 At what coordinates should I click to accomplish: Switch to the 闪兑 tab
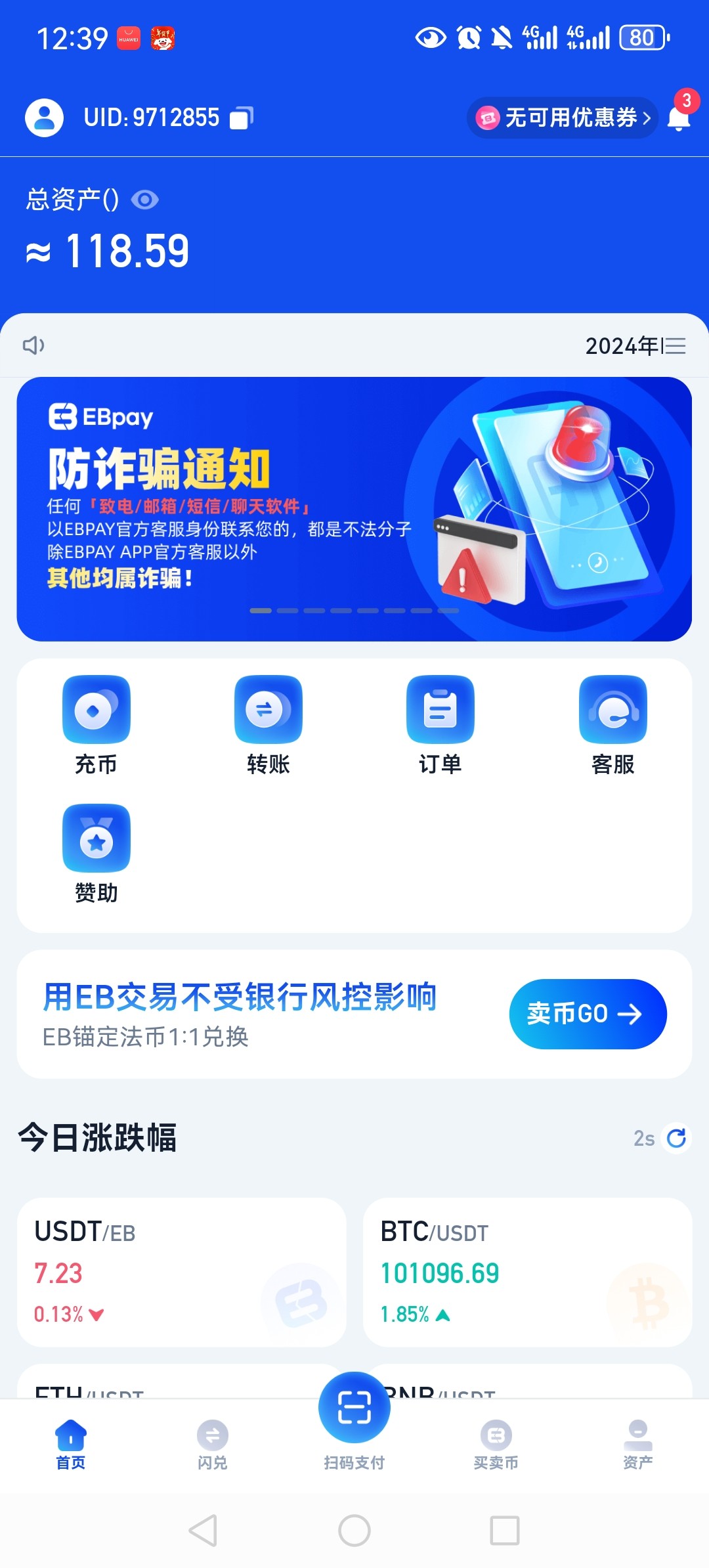click(x=213, y=1443)
